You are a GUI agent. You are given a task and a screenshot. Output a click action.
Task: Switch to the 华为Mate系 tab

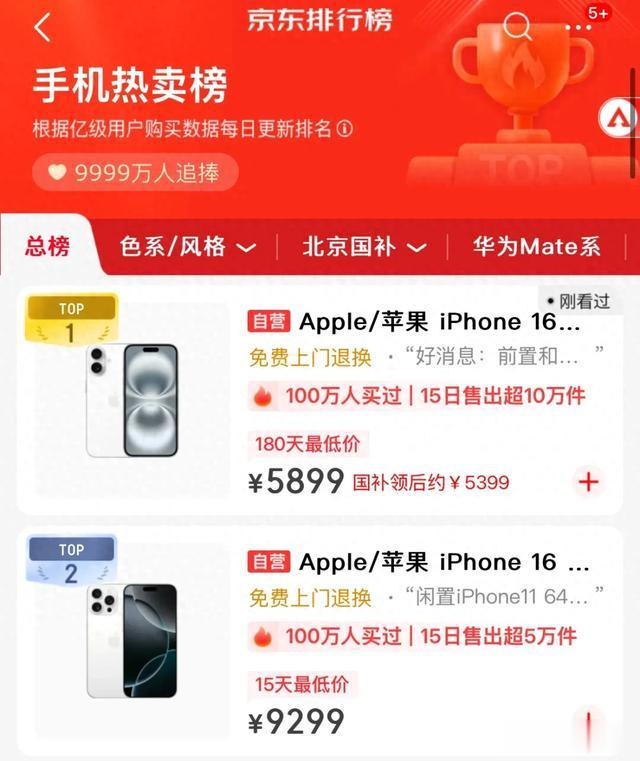(536, 246)
